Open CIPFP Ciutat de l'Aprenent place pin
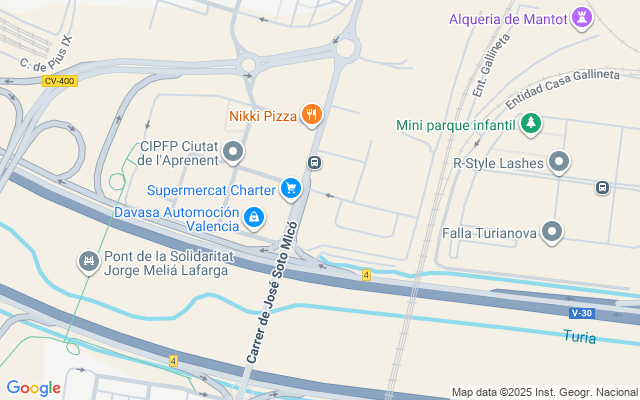 (x=233, y=152)
